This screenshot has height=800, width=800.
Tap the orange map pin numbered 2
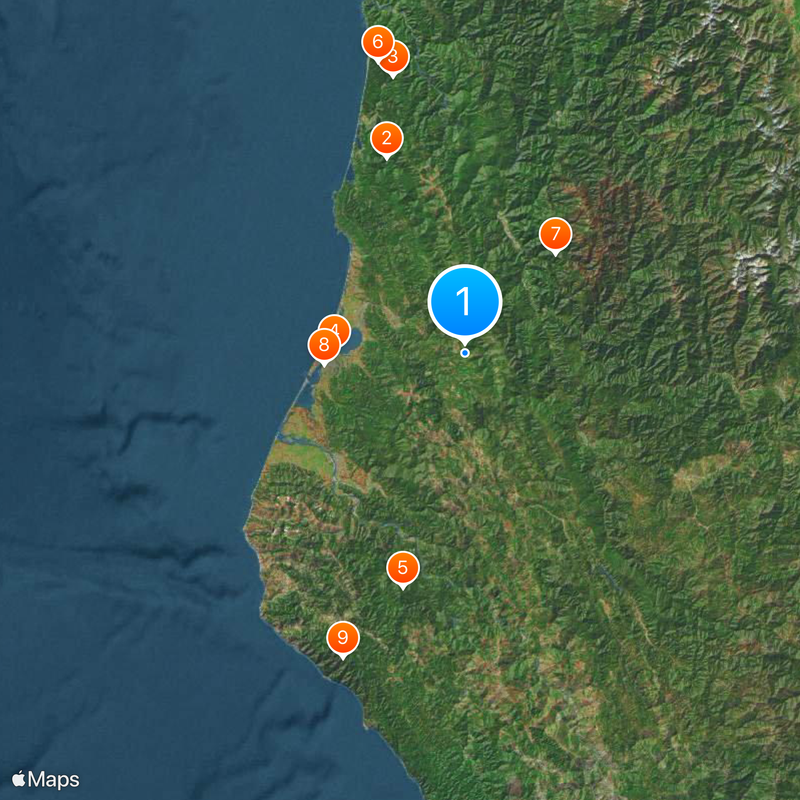[387, 138]
